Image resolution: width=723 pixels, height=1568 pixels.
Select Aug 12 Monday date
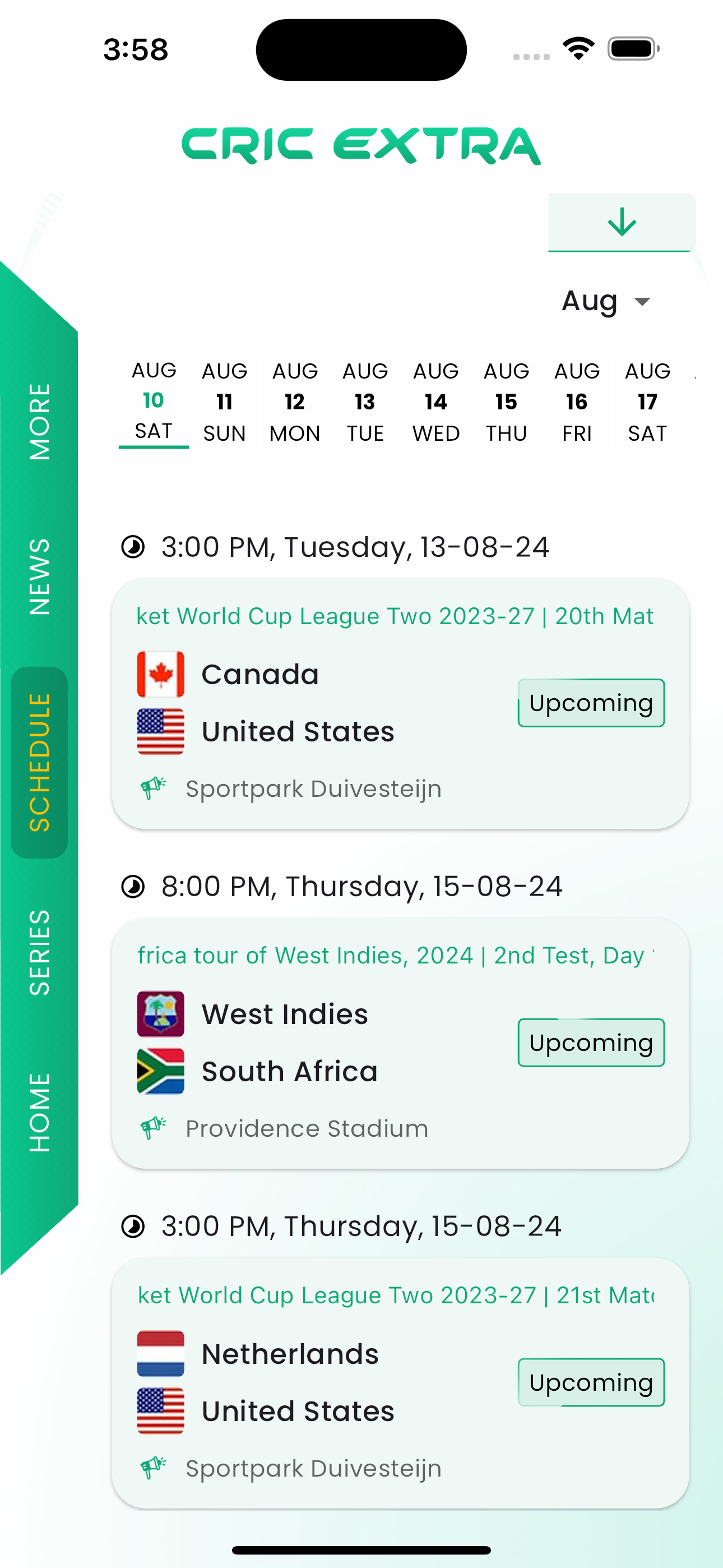coord(295,402)
